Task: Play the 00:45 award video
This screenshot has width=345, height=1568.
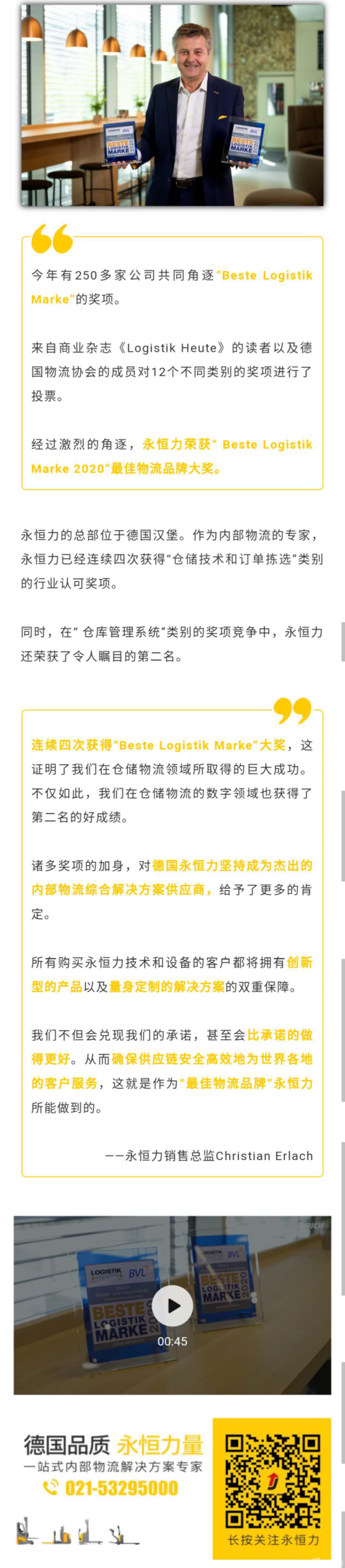Action: pos(172,1306)
